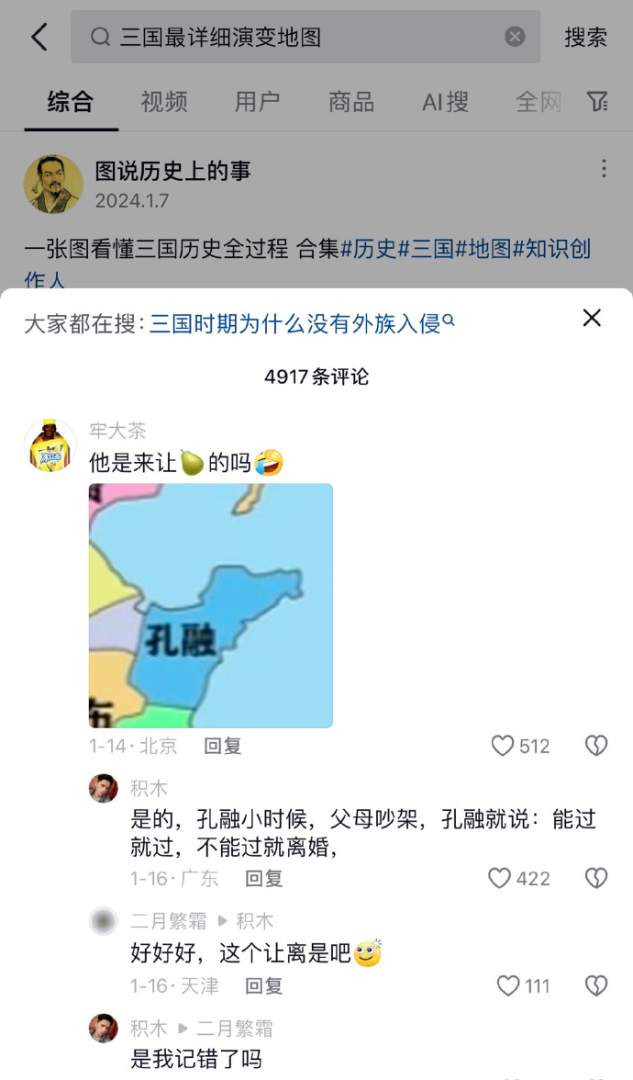Screen dimensions: 633x1080
Task: Dislike 牢大茶's comment
Action: [x=596, y=746]
